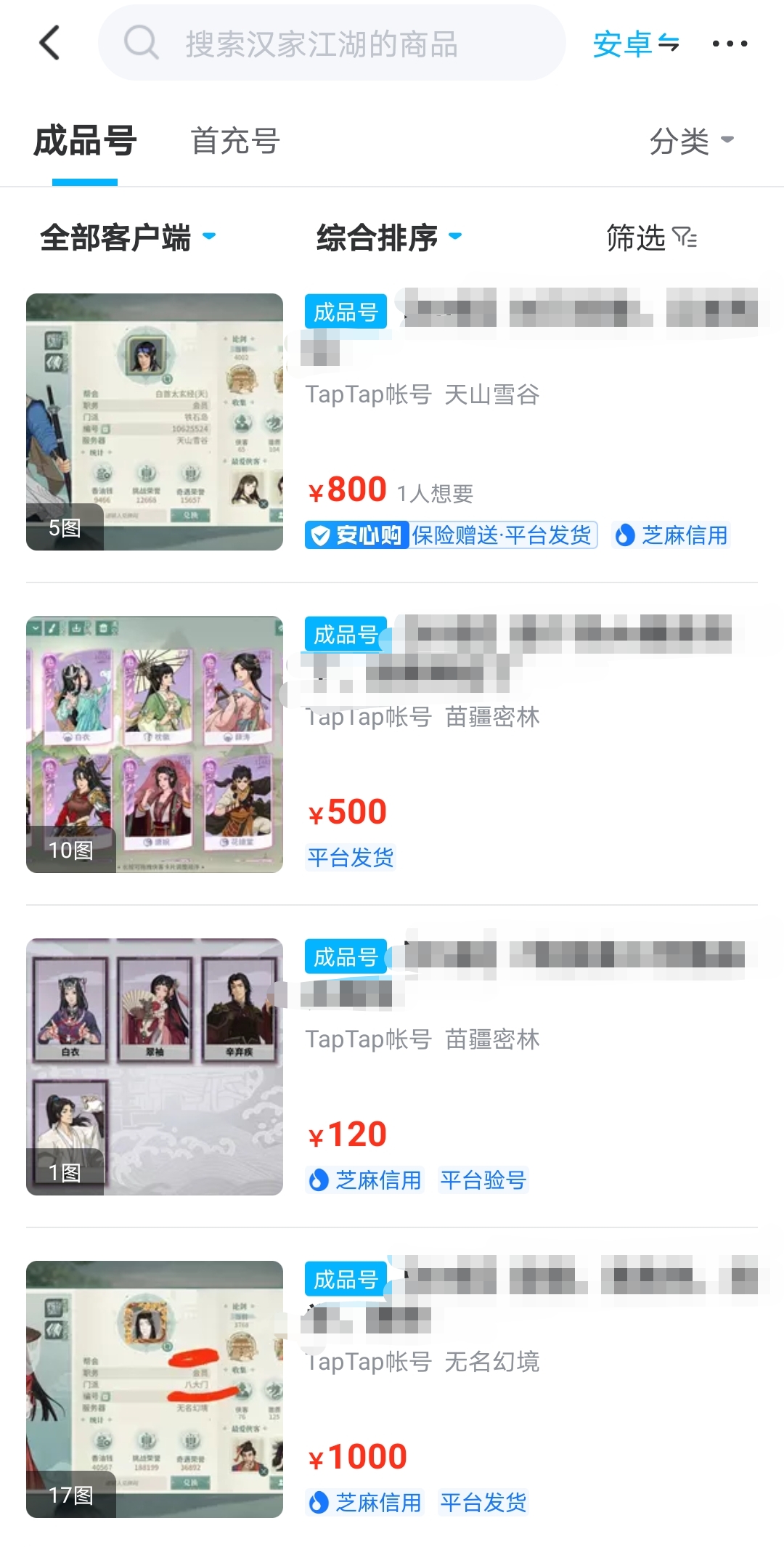Tap the search field for 汉家江湖 products
This screenshot has height=1547, width=784.
point(332,44)
